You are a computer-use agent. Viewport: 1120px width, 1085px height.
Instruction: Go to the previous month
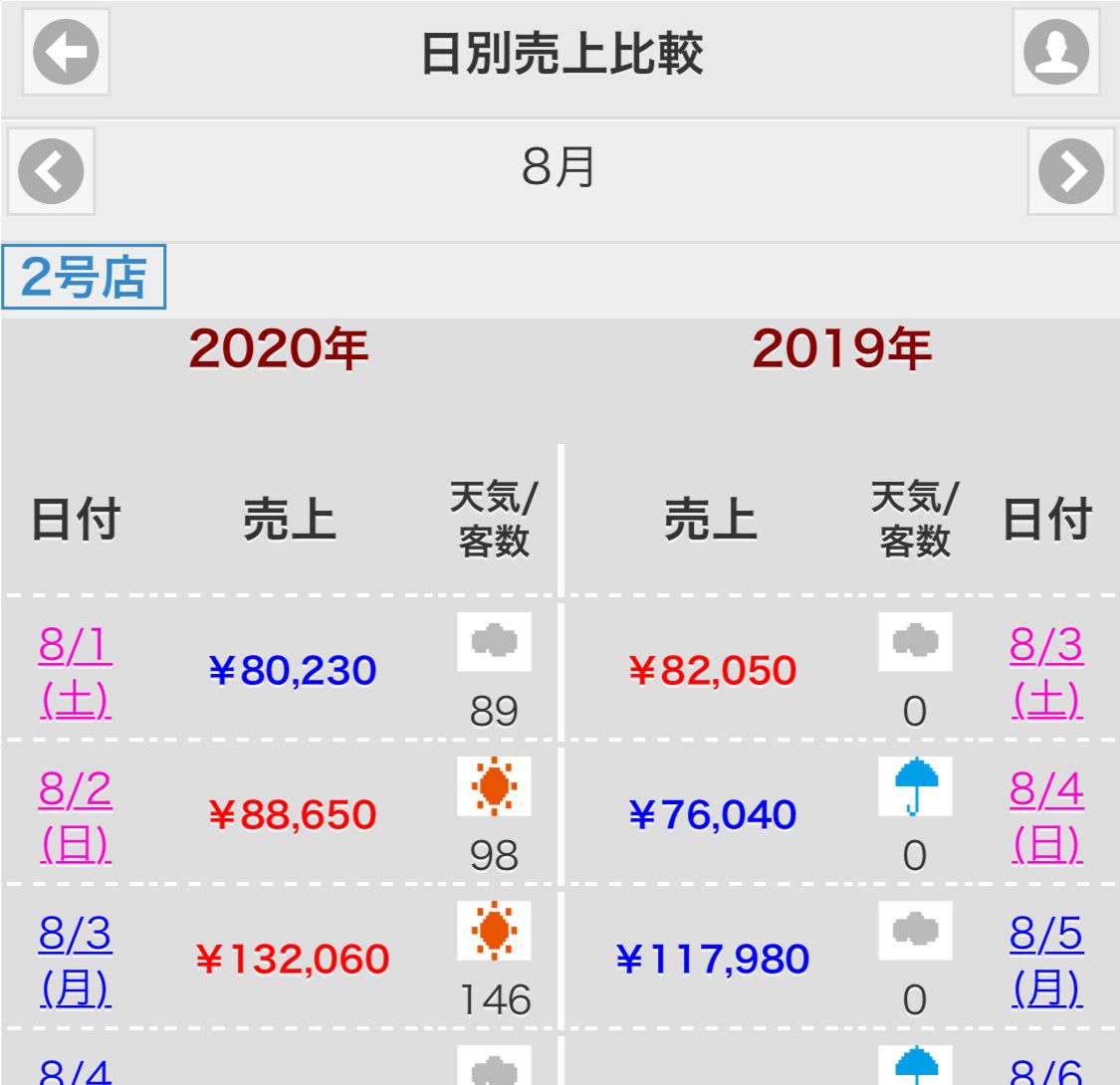pyautogui.click(x=51, y=171)
